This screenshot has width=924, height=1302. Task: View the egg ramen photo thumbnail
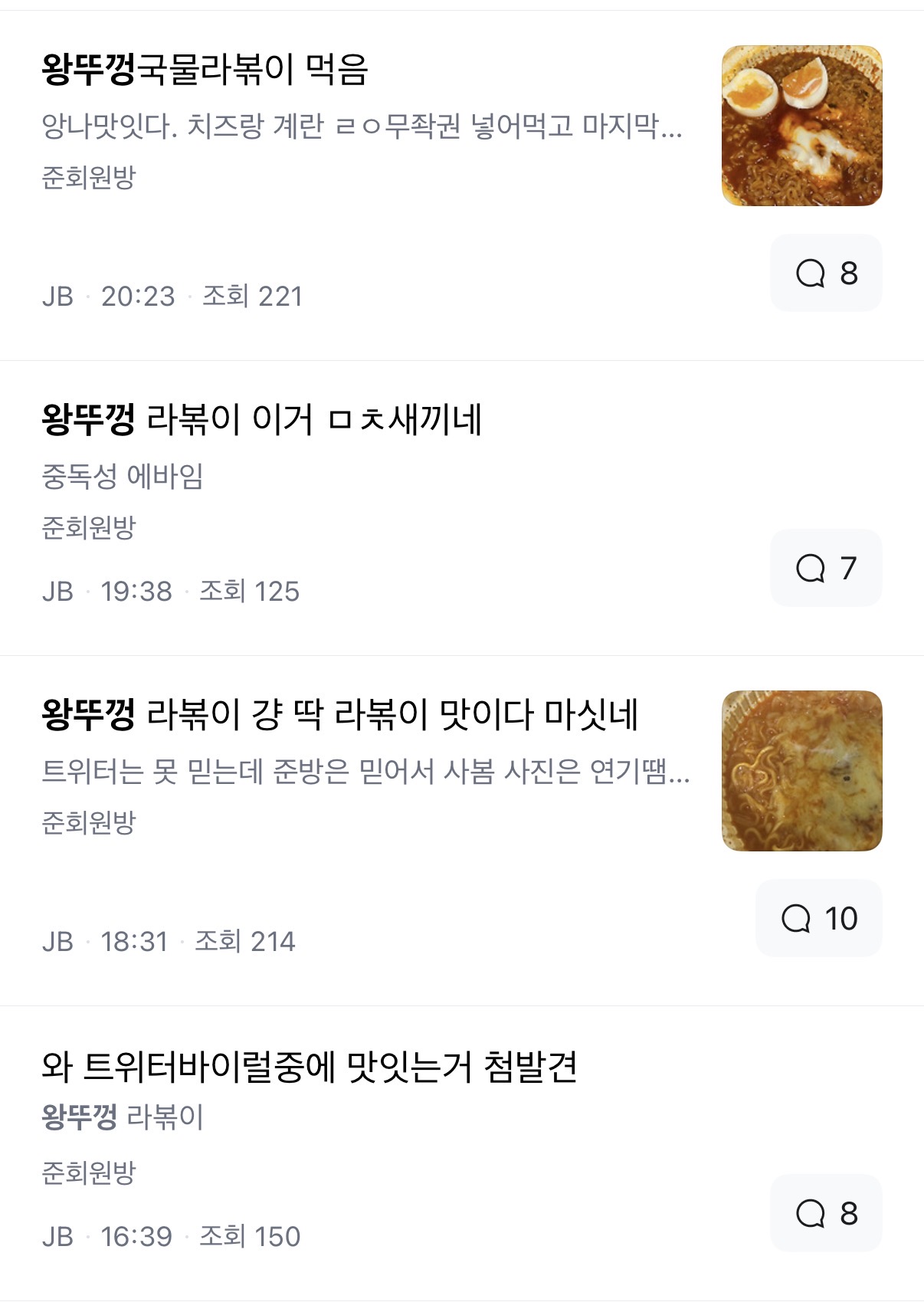pos(801,126)
